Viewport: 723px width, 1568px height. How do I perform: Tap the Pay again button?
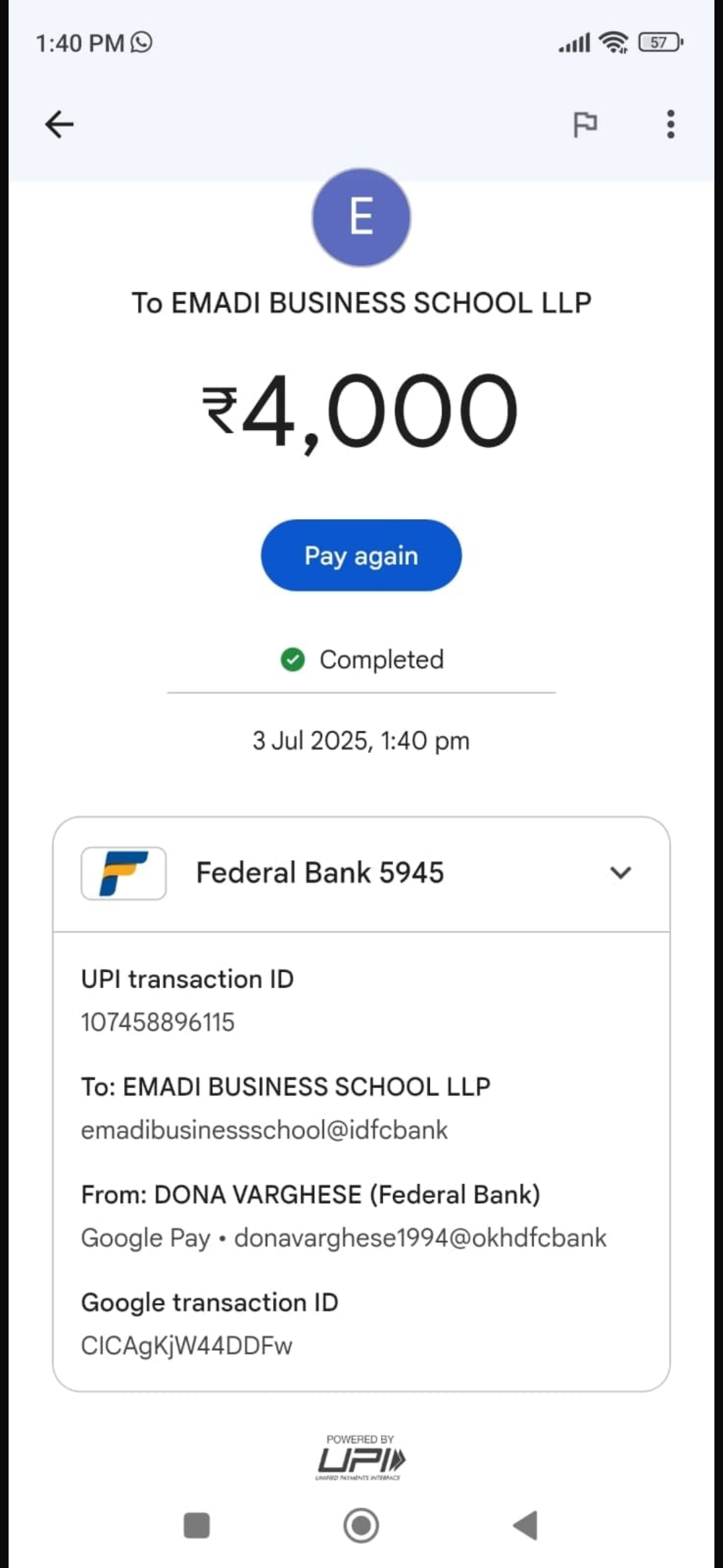point(361,555)
